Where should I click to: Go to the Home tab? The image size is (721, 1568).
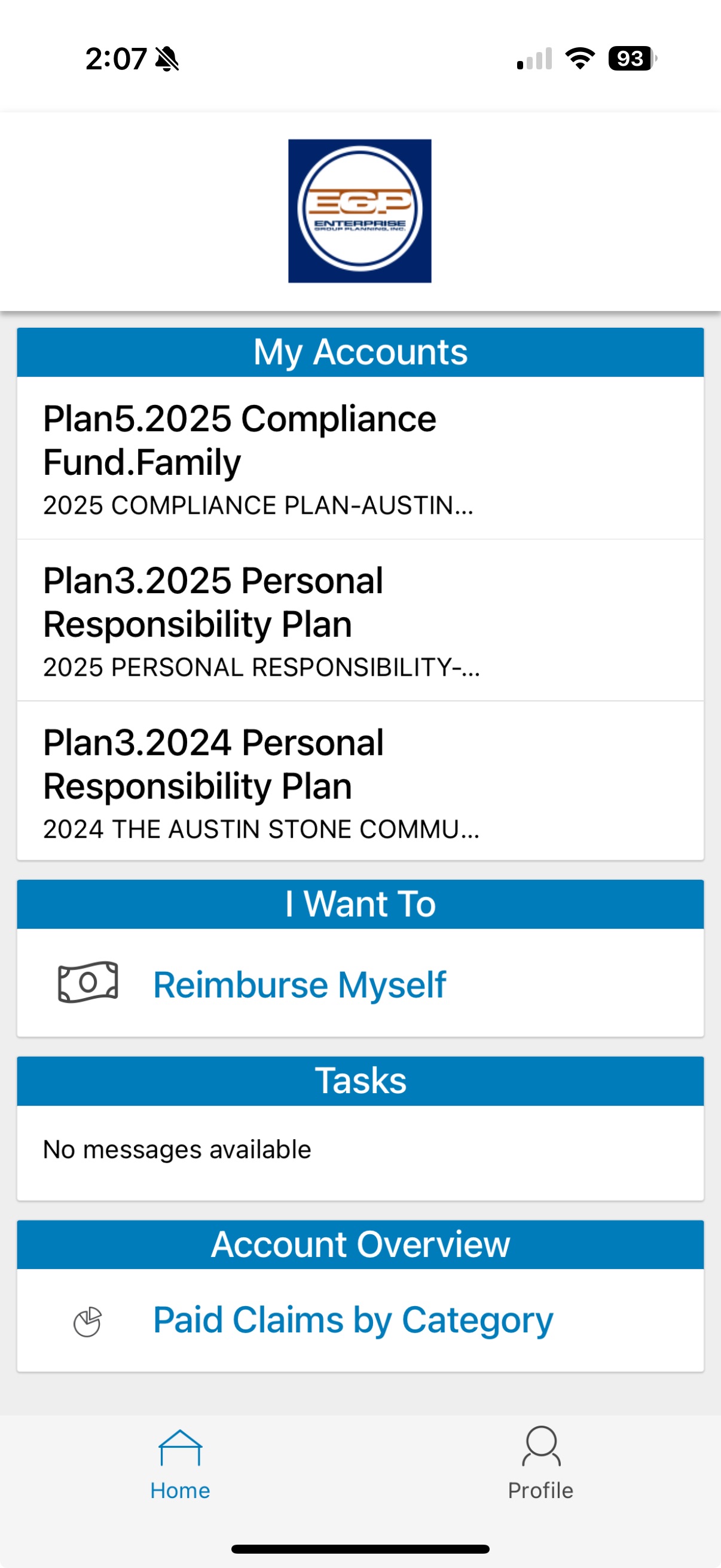[180, 1463]
